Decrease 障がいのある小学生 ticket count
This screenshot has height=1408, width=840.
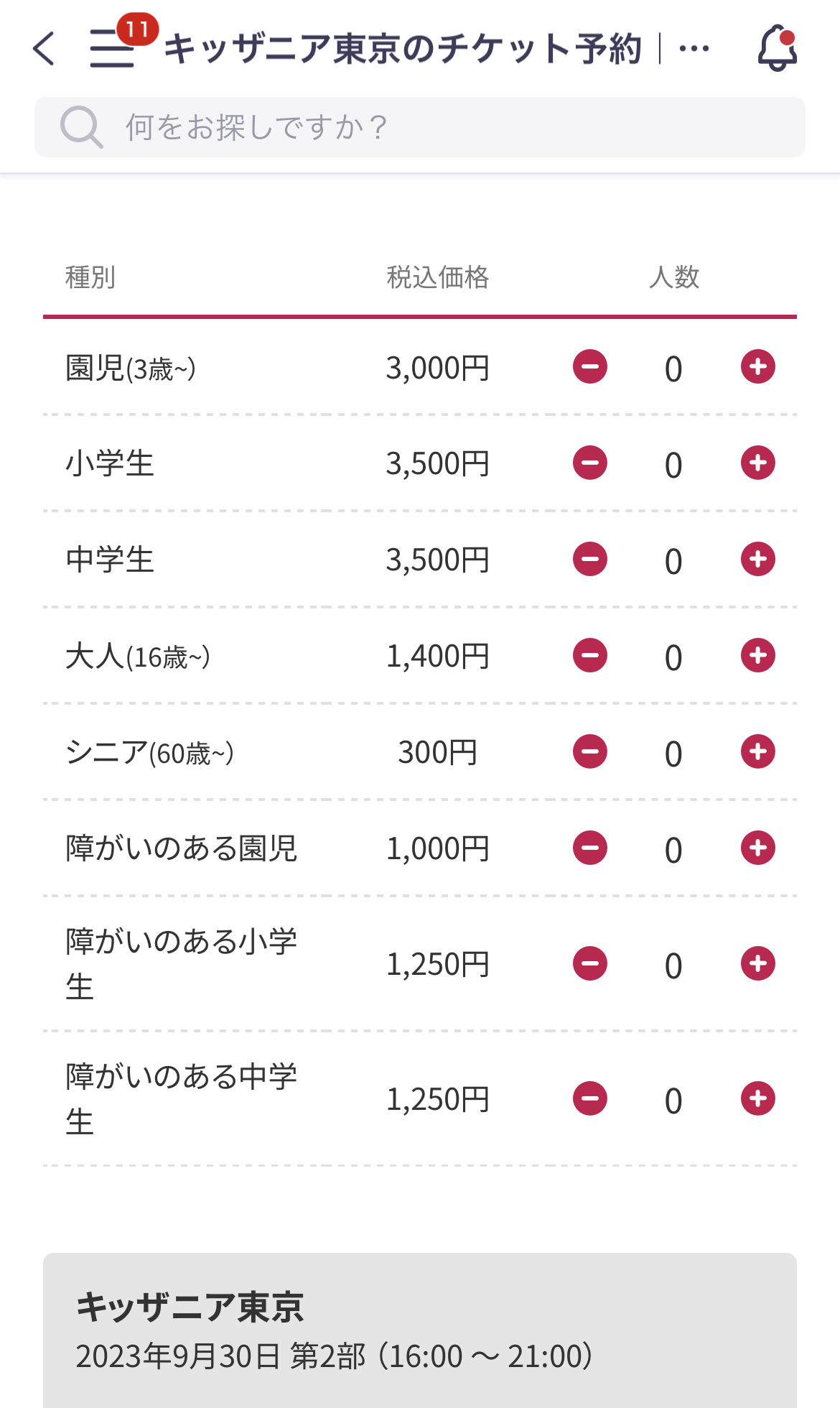[590, 963]
